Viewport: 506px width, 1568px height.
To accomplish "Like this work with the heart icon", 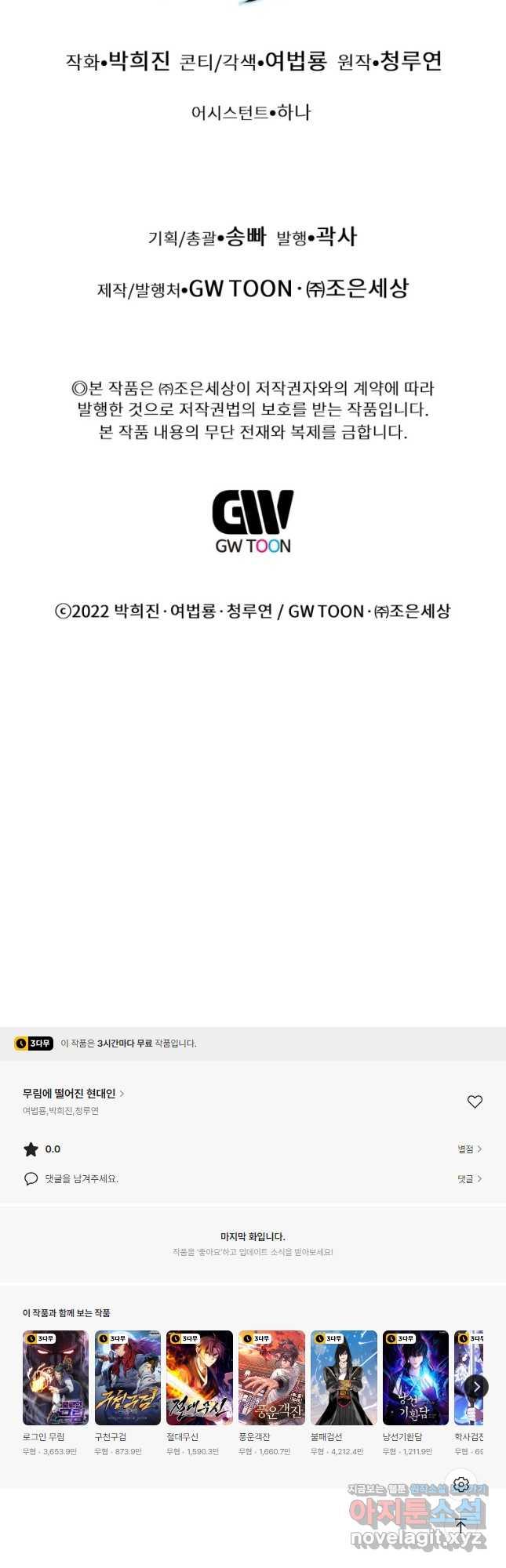I will tap(475, 1102).
